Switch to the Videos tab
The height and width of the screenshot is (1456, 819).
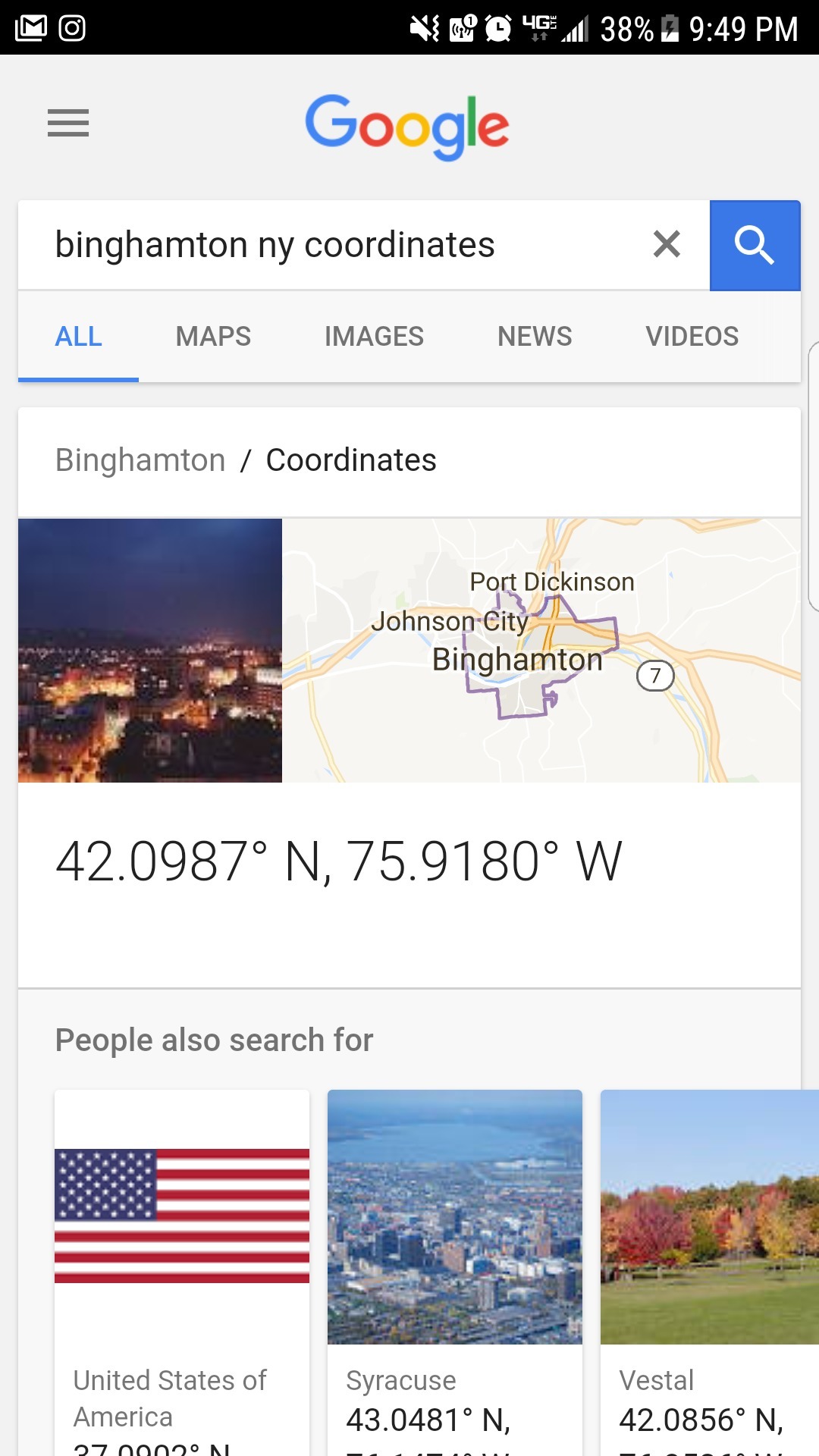coord(692,337)
